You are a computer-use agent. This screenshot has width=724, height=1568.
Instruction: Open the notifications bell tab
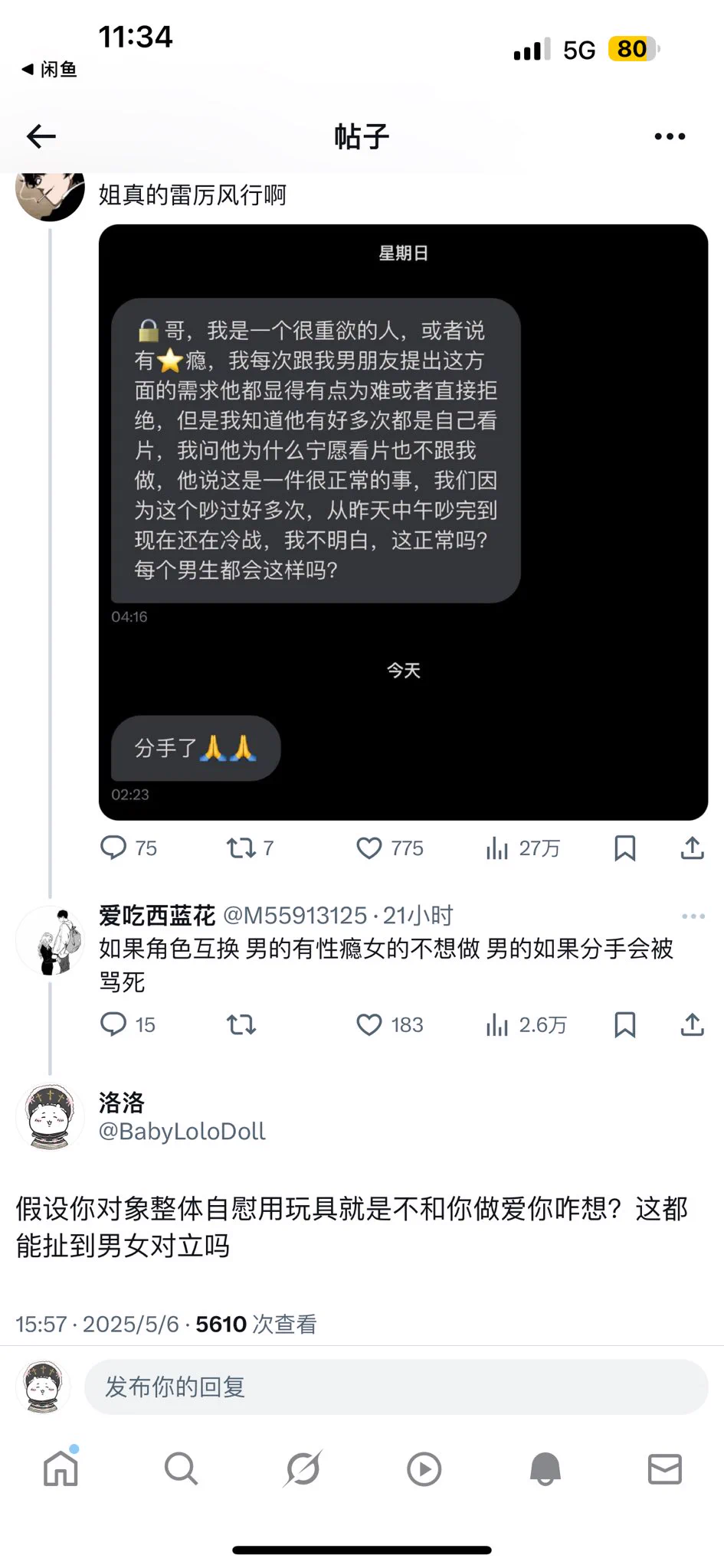coord(545,1468)
